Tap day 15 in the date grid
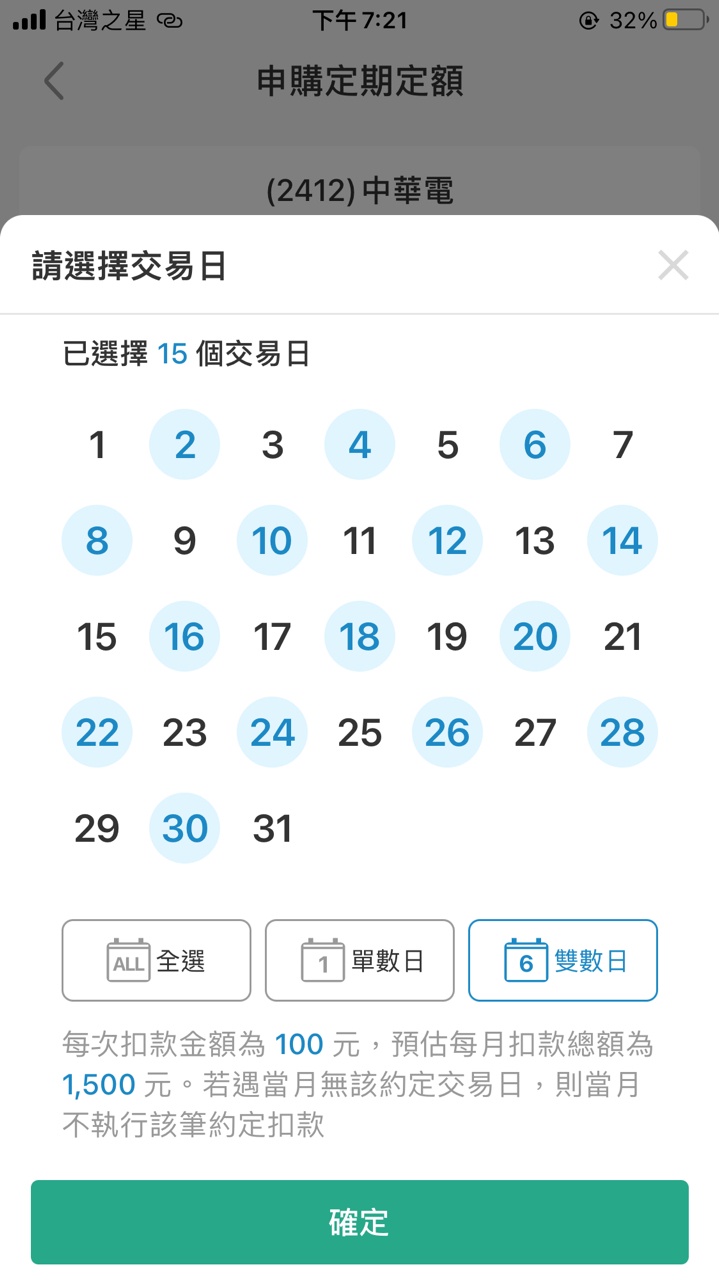 [97, 637]
